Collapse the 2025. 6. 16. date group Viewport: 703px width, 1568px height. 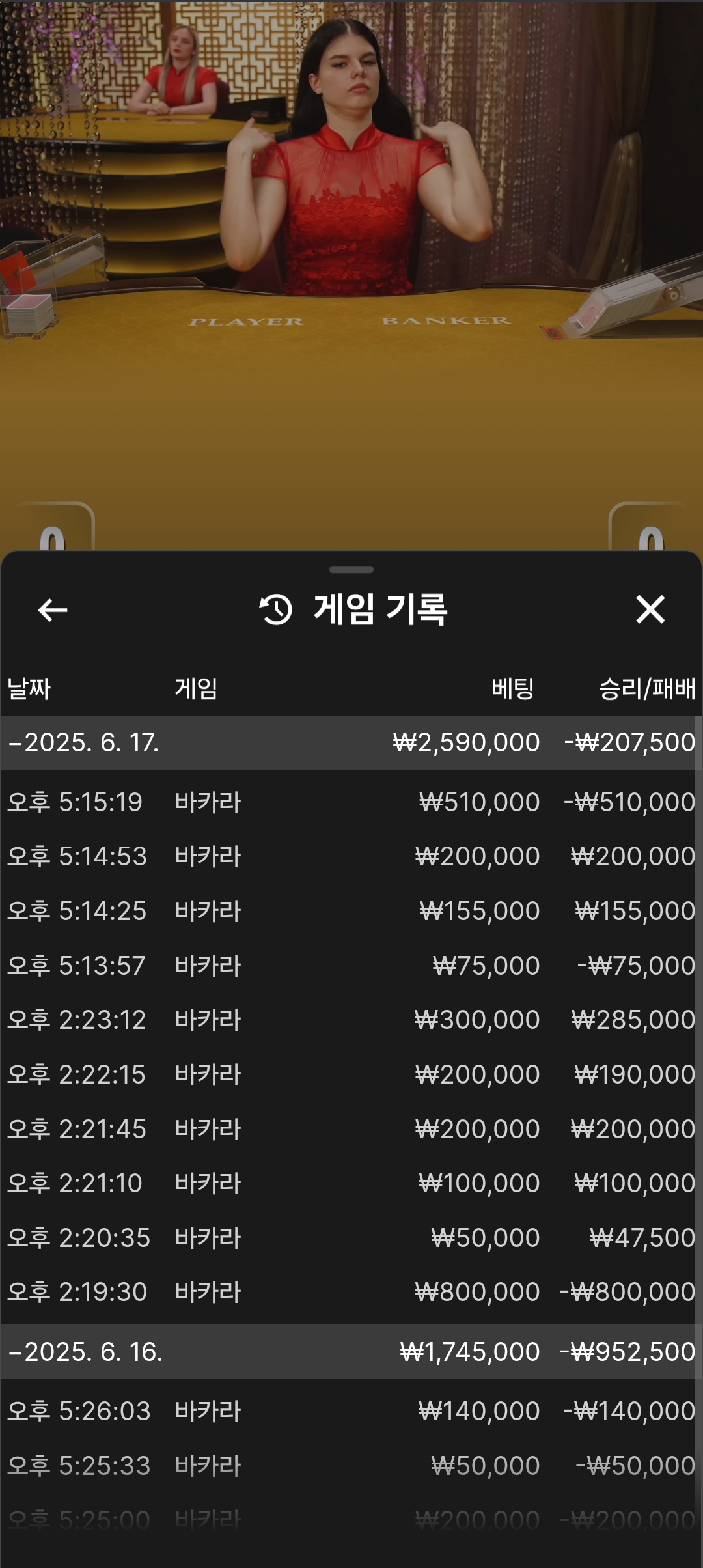[x=85, y=1352]
